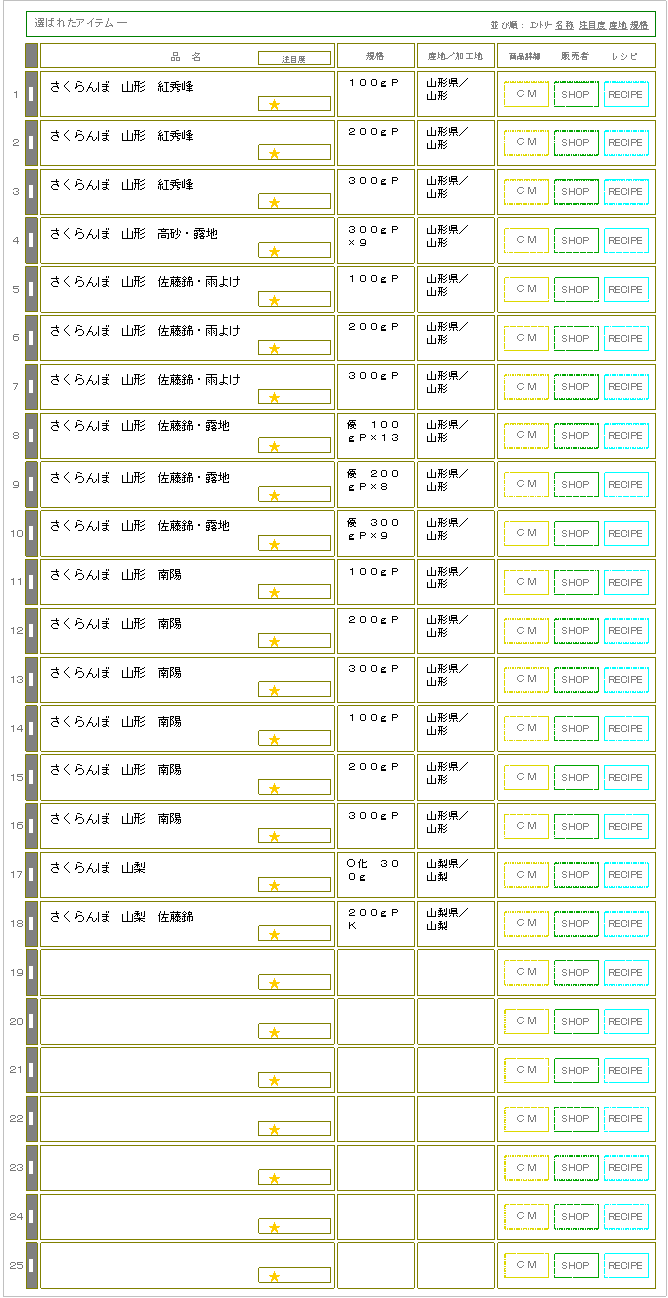Screen dimensions: 668x1298
Task: Open CM for row 5 佐藤錦・雨よけ 100gP
Action: [526, 290]
